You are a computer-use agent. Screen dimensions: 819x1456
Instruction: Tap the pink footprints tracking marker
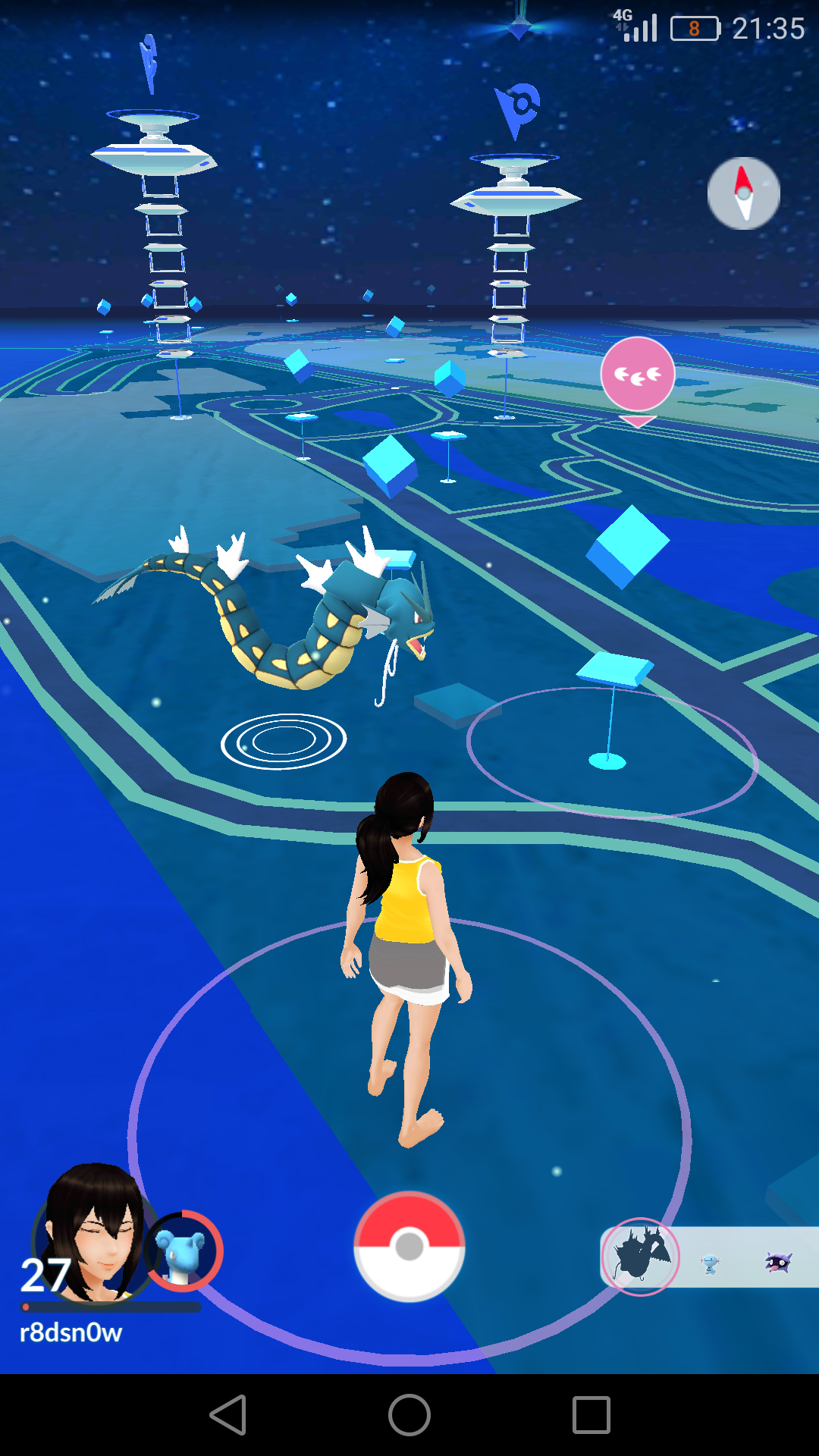click(637, 375)
